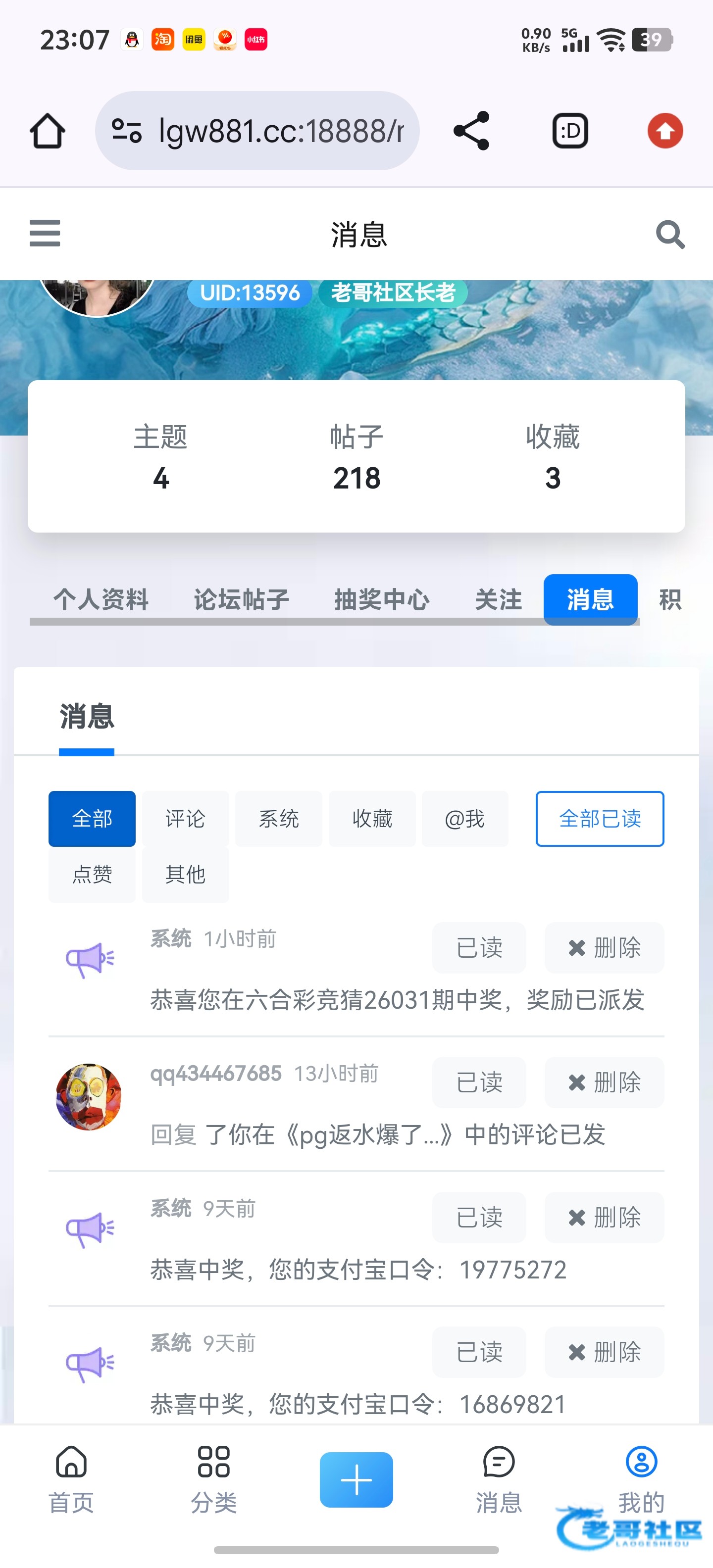Mark all messages with 全部已读

600,819
